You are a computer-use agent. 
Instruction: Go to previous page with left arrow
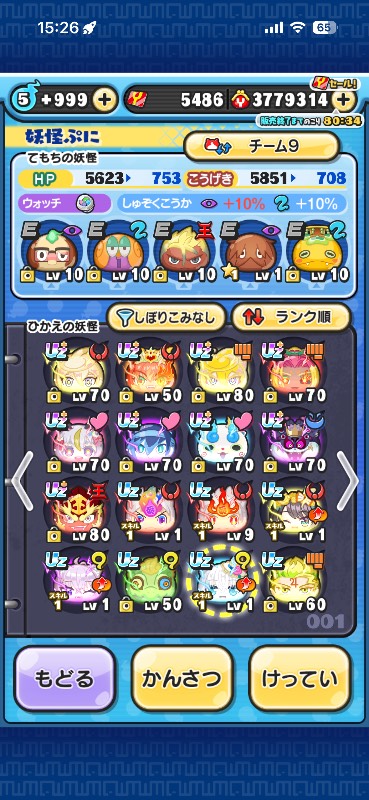(22, 481)
